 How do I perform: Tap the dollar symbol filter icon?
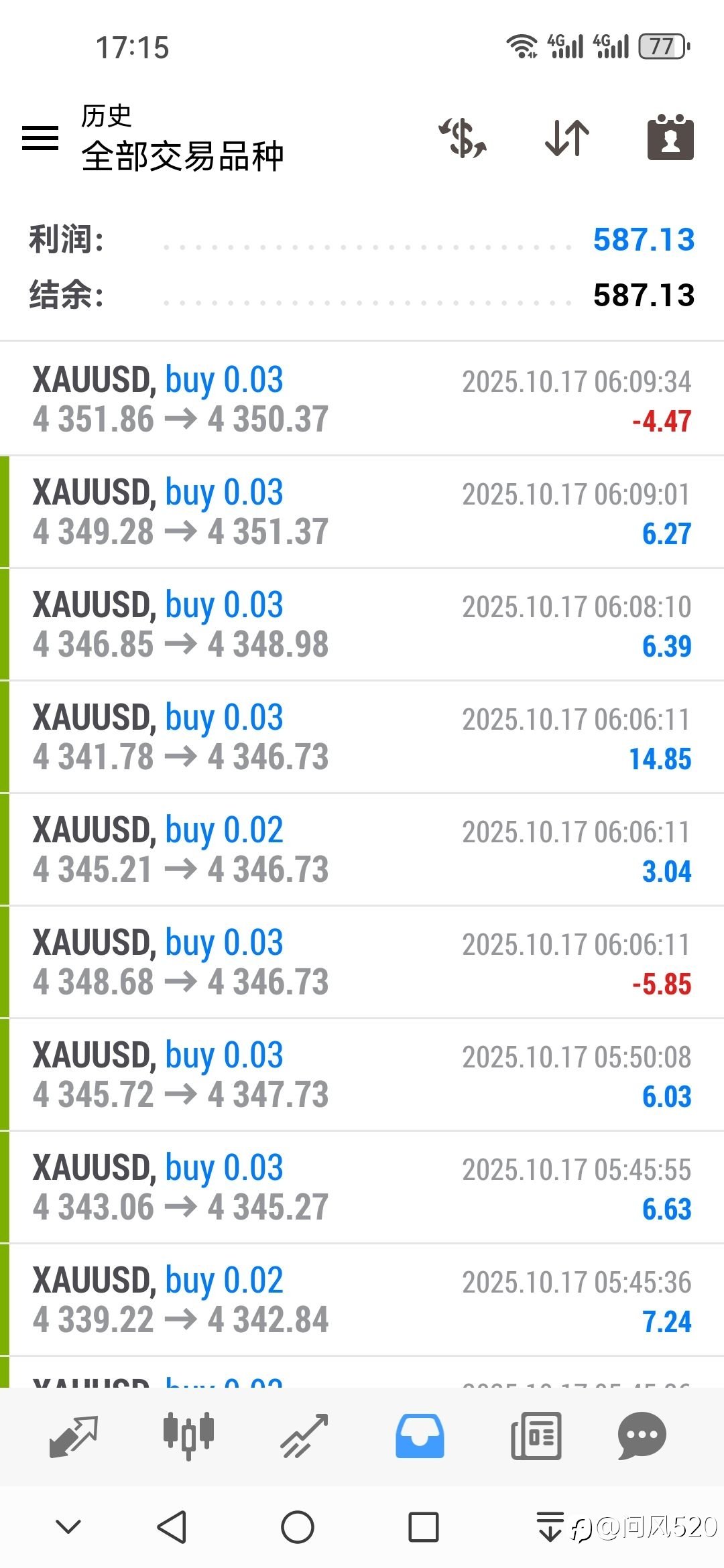click(x=463, y=138)
